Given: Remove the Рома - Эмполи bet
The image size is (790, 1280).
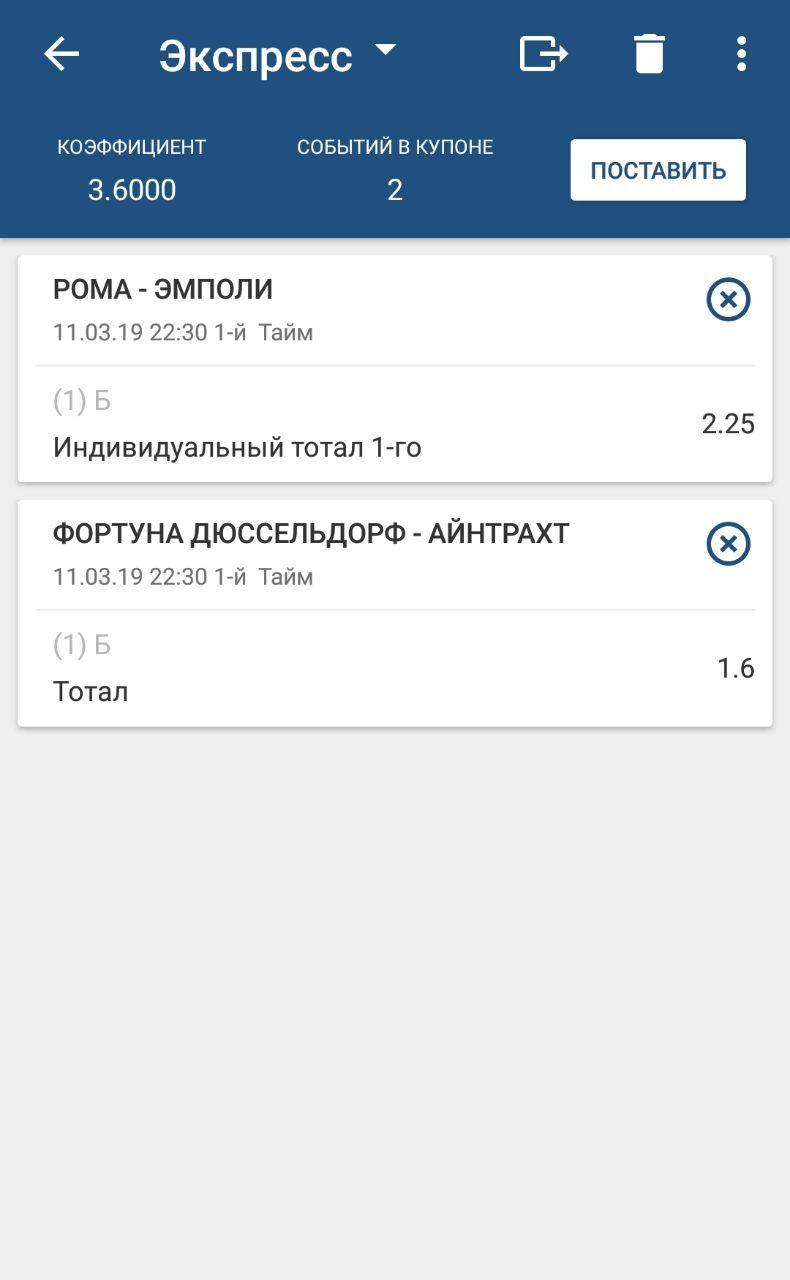Looking at the screenshot, I should [728, 299].
